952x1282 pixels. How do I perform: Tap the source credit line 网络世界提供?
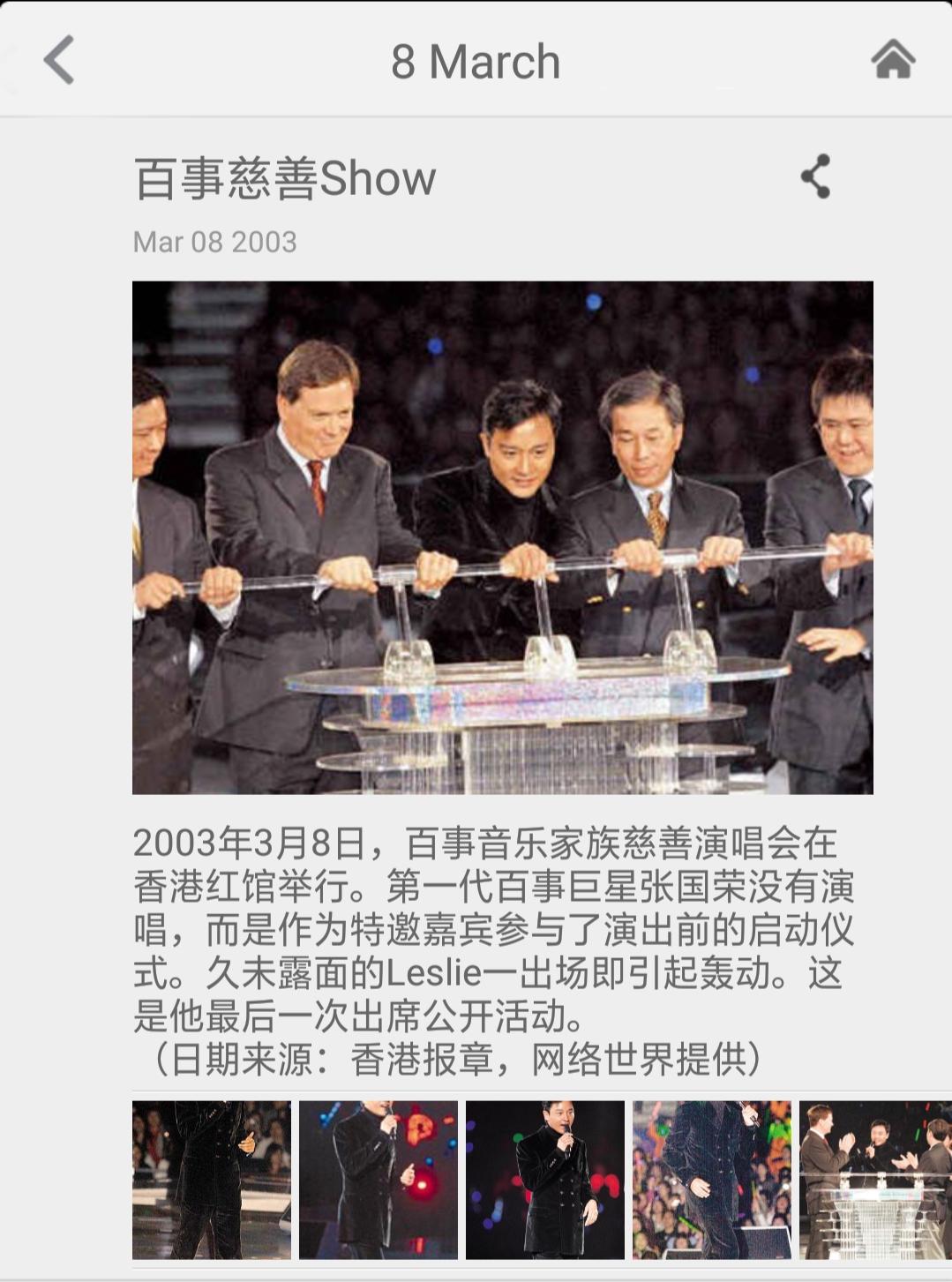coord(650,1061)
